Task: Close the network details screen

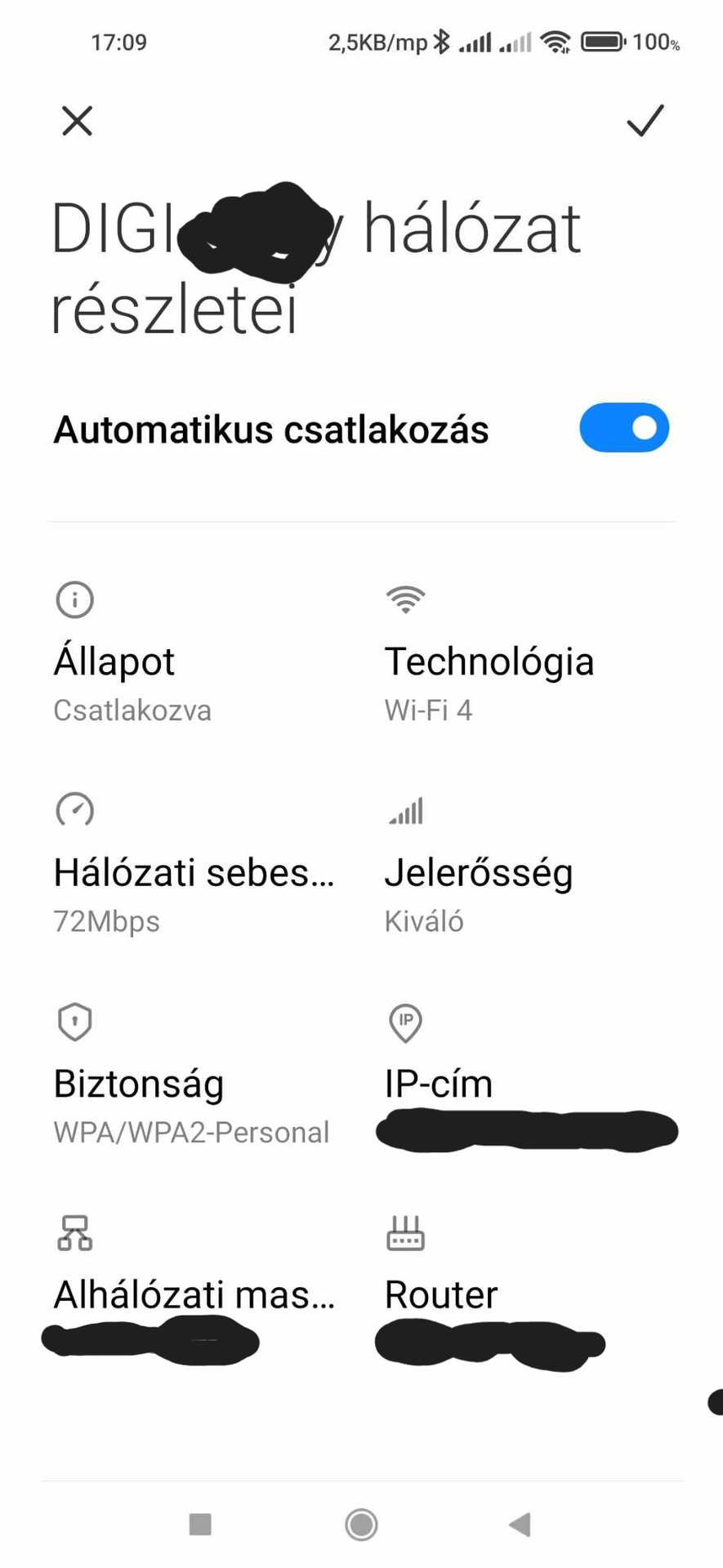Action: [77, 121]
